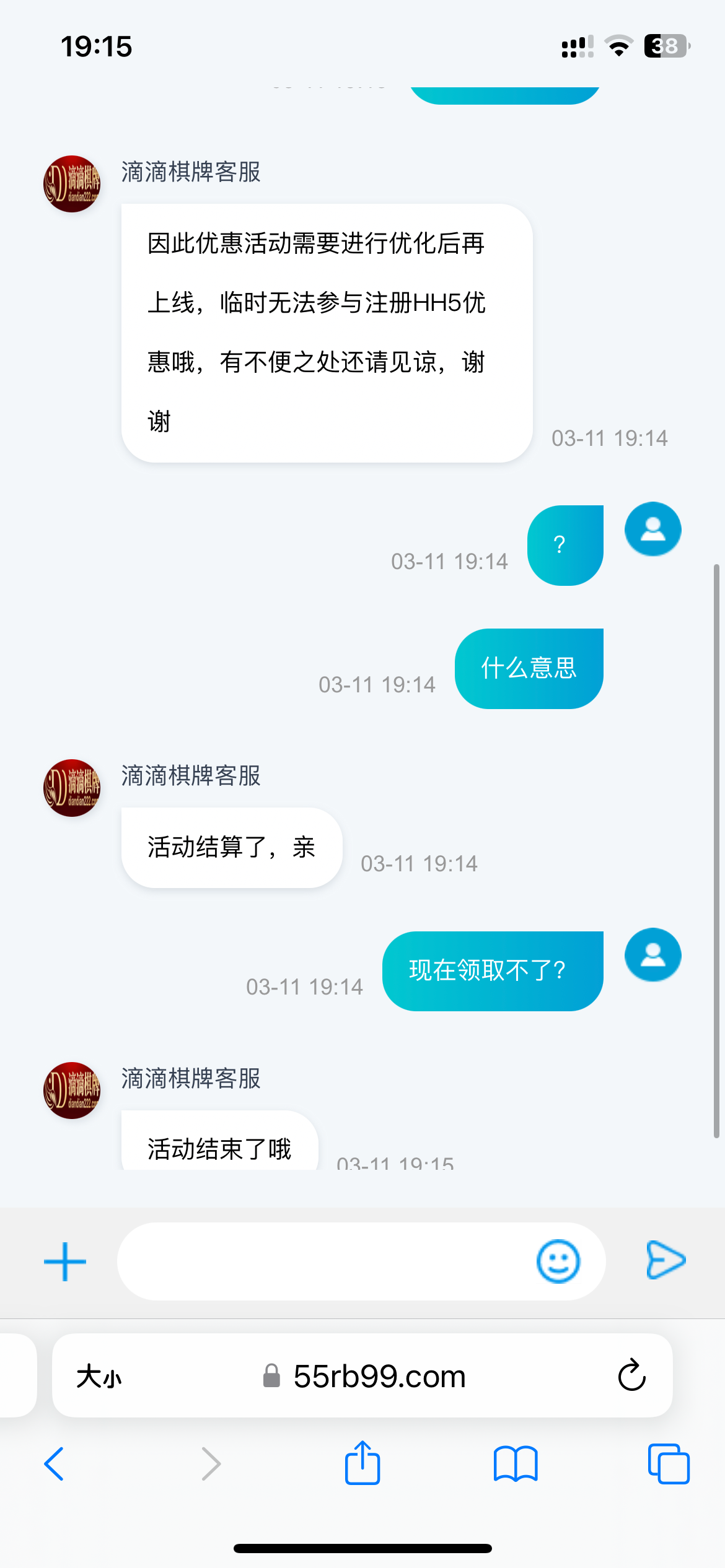Reload the current page

pyautogui.click(x=631, y=1377)
